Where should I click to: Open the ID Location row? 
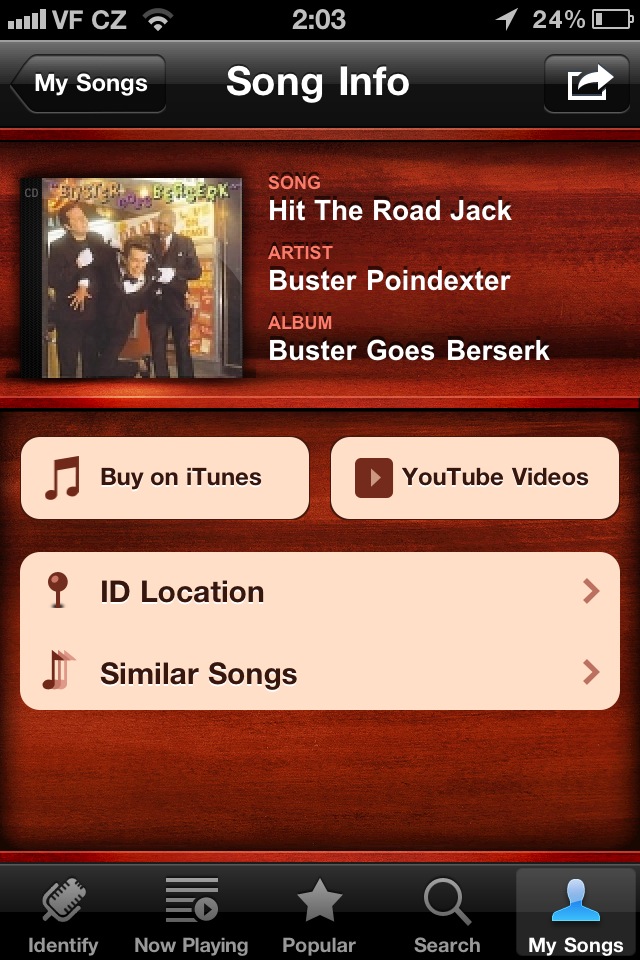coord(320,592)
